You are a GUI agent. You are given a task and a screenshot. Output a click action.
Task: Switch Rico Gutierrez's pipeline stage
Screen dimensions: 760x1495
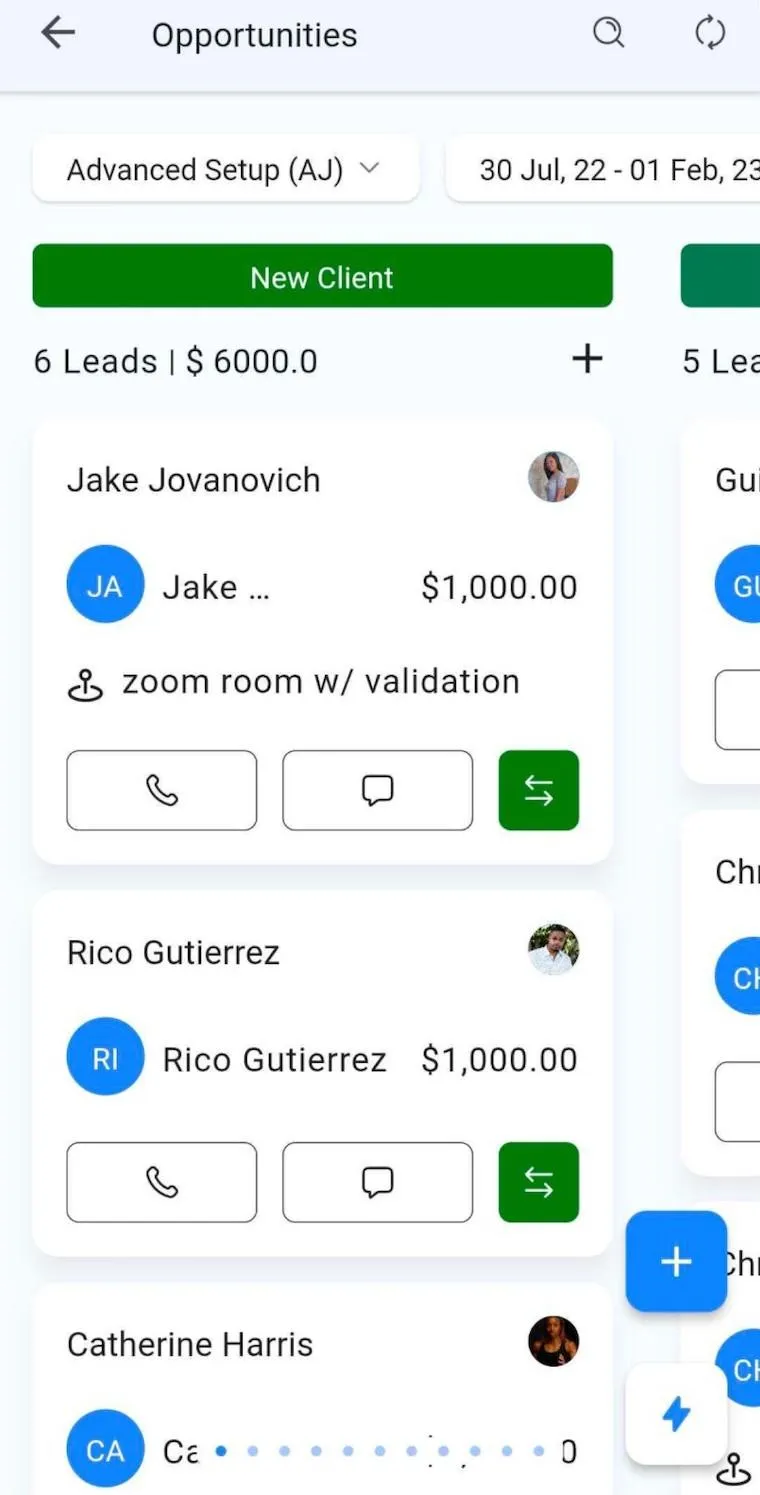[539, 1182]
